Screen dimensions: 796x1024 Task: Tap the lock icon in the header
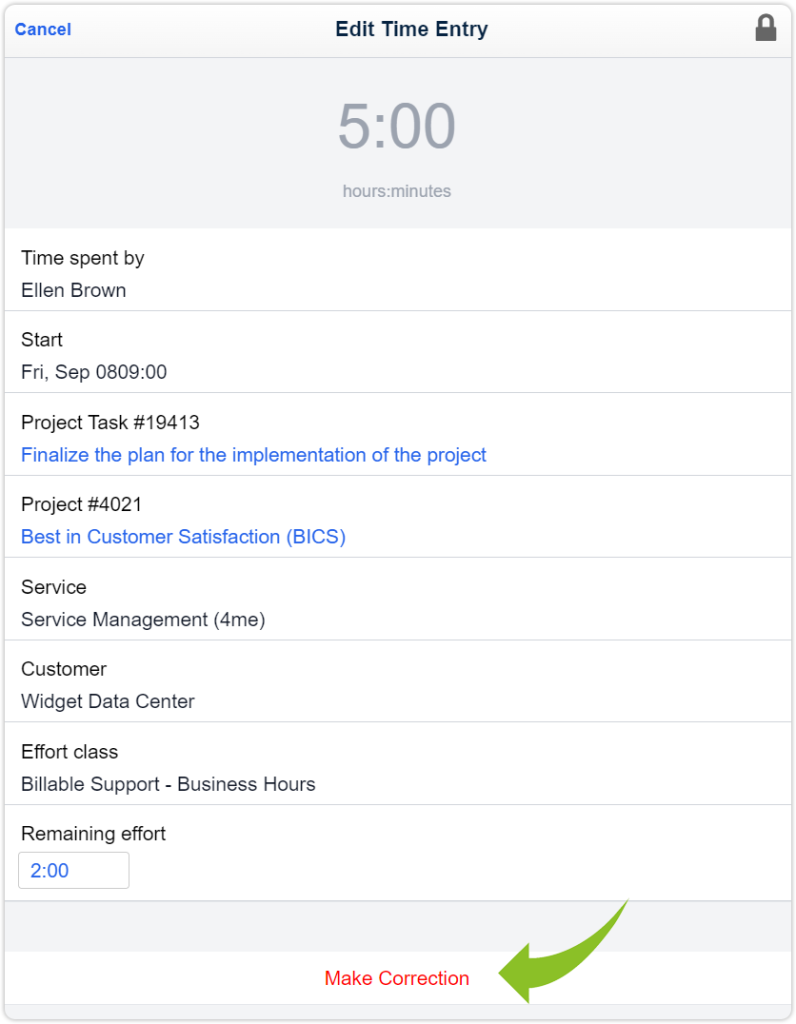click(765, 28)
